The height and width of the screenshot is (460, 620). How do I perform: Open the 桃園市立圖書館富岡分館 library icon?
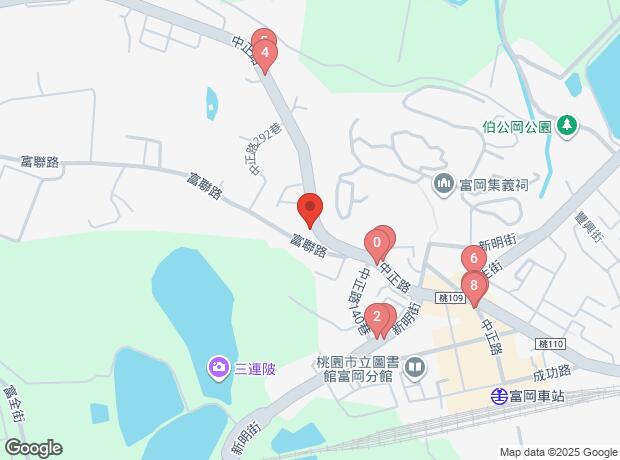point(416,368)
